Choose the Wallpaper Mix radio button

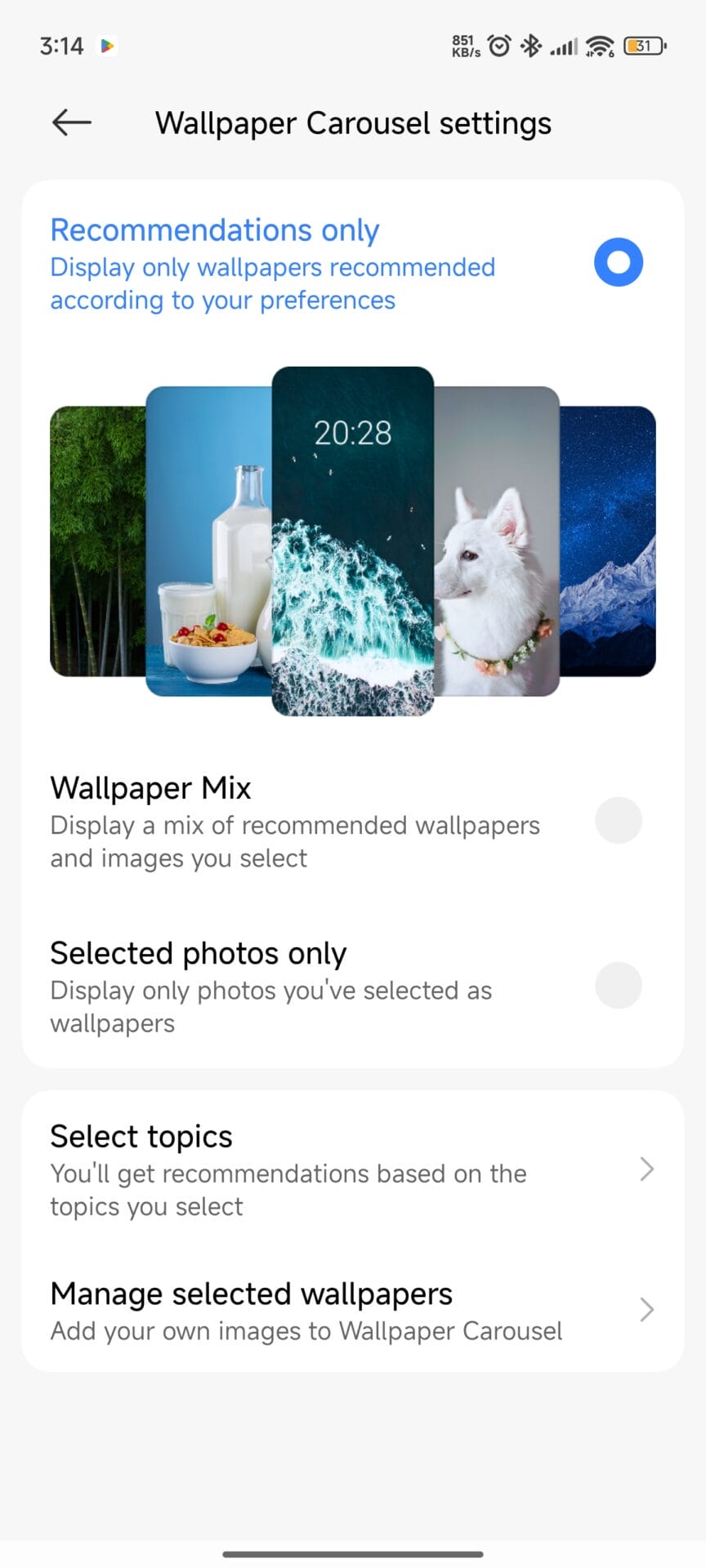[x=618, y=820]
